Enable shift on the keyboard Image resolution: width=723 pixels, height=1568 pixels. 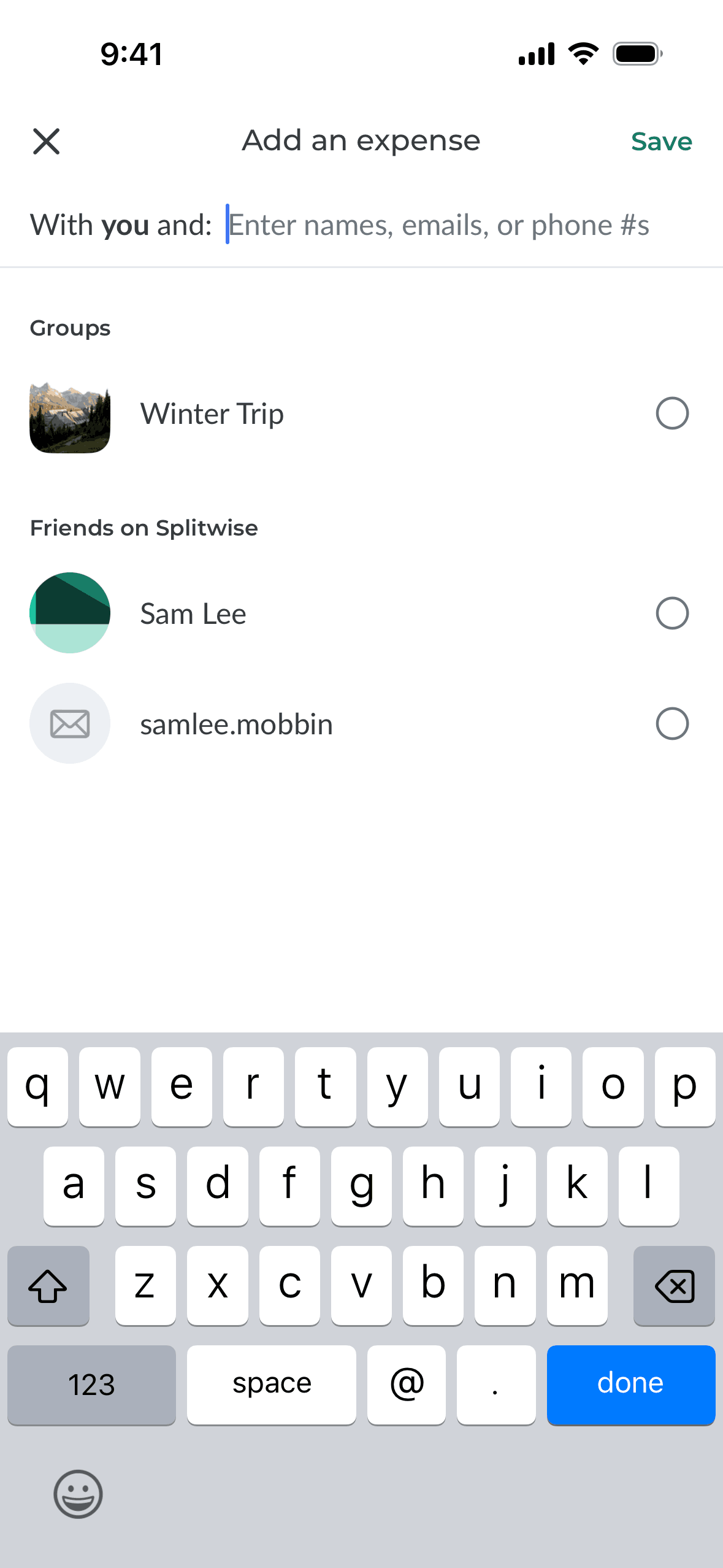coord(48,1285)
